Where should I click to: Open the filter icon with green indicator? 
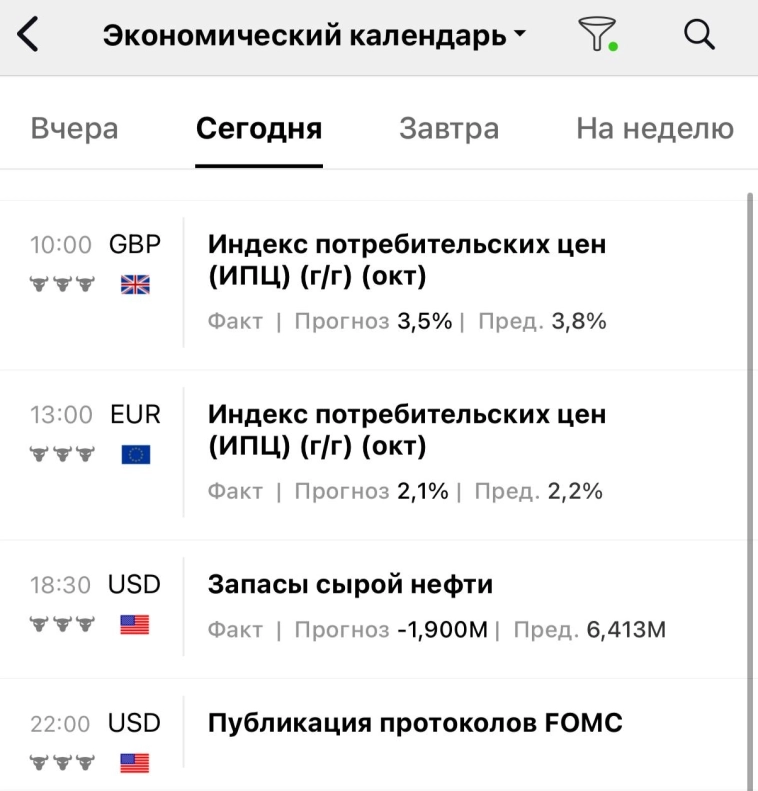[598, 33]
